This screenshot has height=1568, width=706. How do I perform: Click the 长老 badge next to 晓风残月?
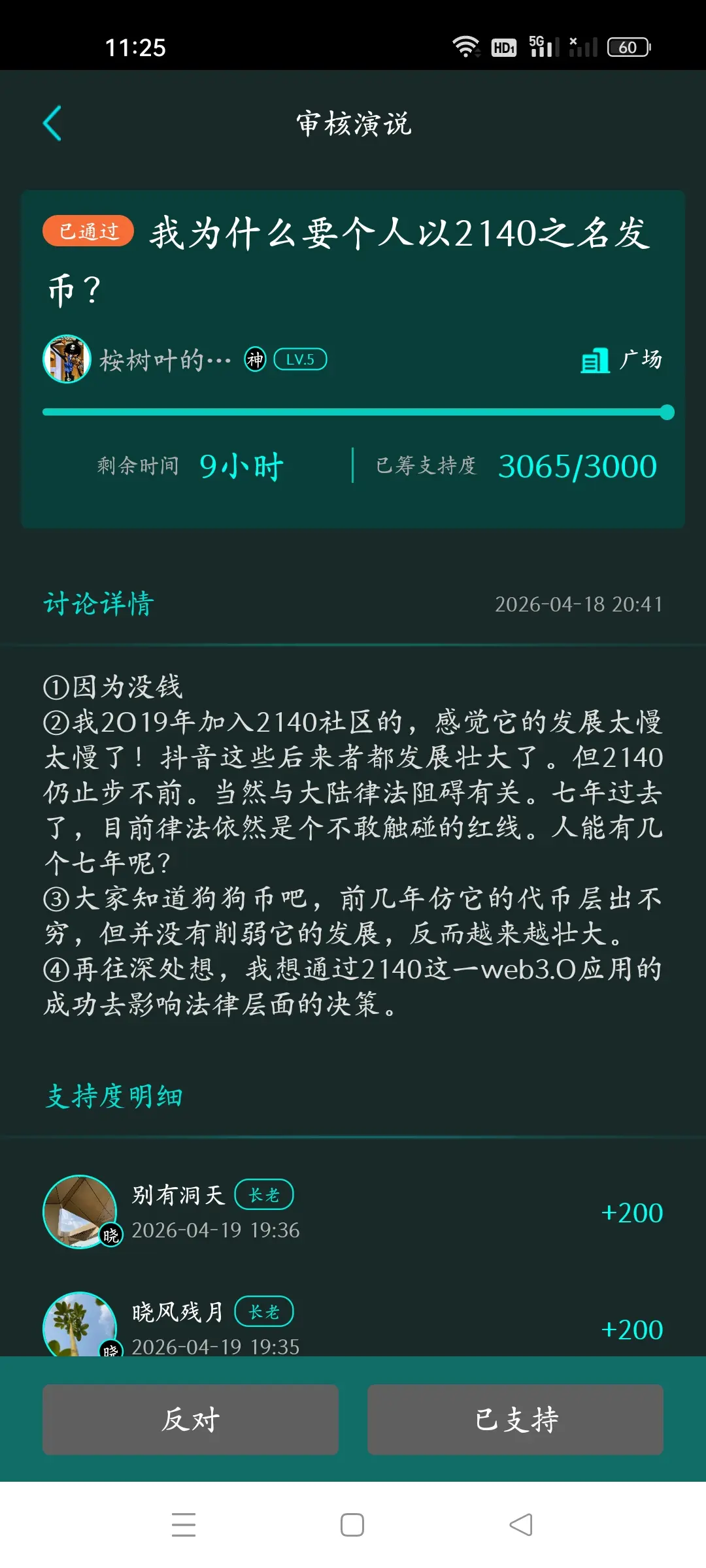(x=264, y=1311)
